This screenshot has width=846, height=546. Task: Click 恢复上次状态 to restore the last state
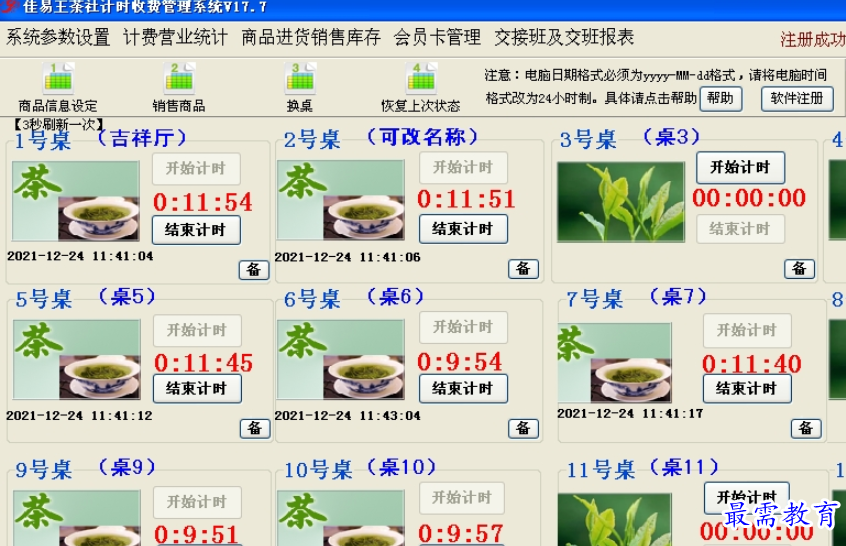pyautogui.click(x=420, y=88)
